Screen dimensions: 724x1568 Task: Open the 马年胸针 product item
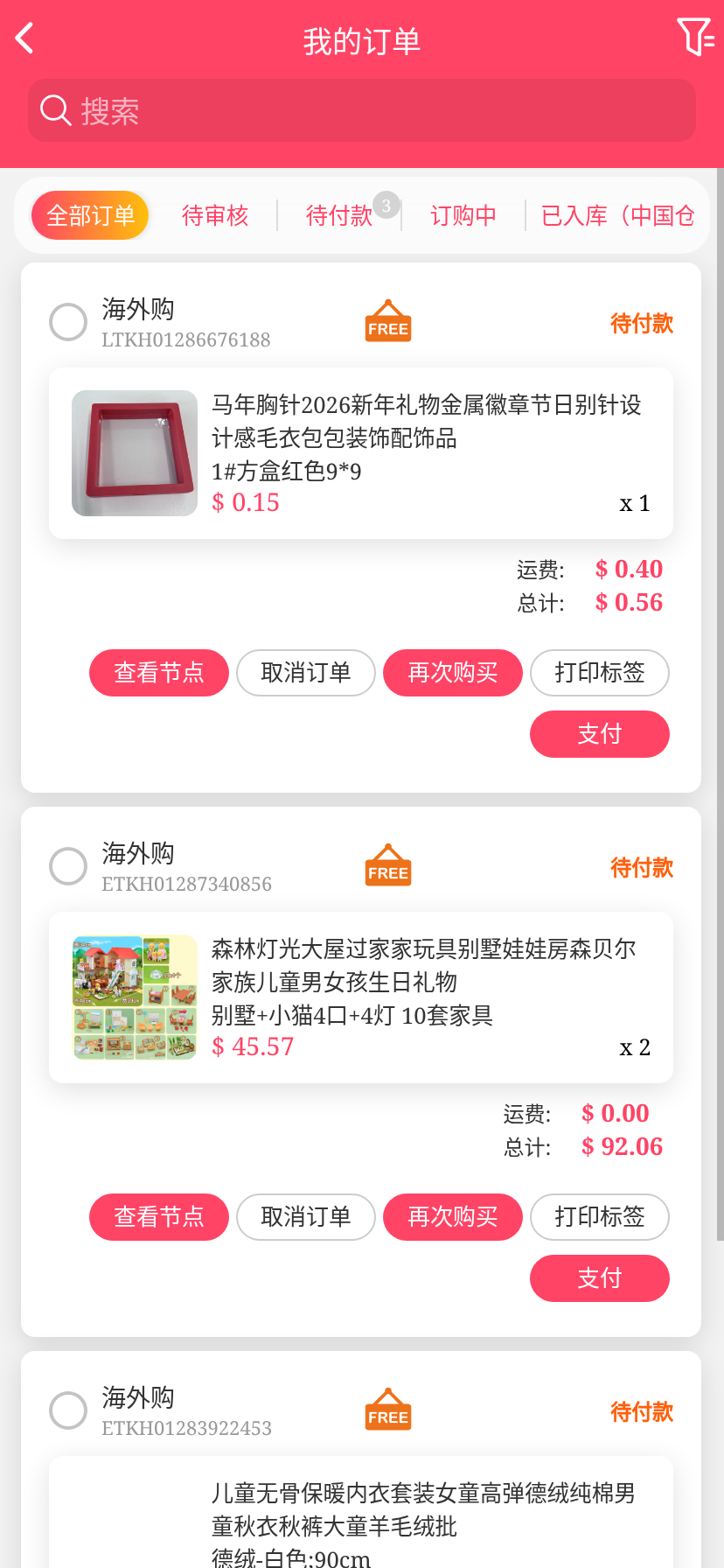[360, 453]
